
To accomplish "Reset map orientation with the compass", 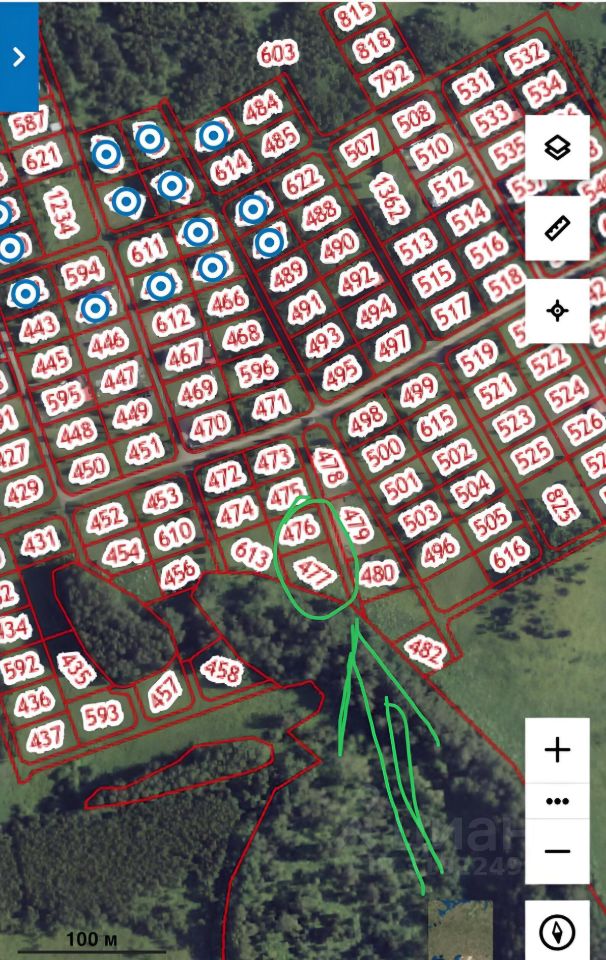I will click(x=557, y=932).
